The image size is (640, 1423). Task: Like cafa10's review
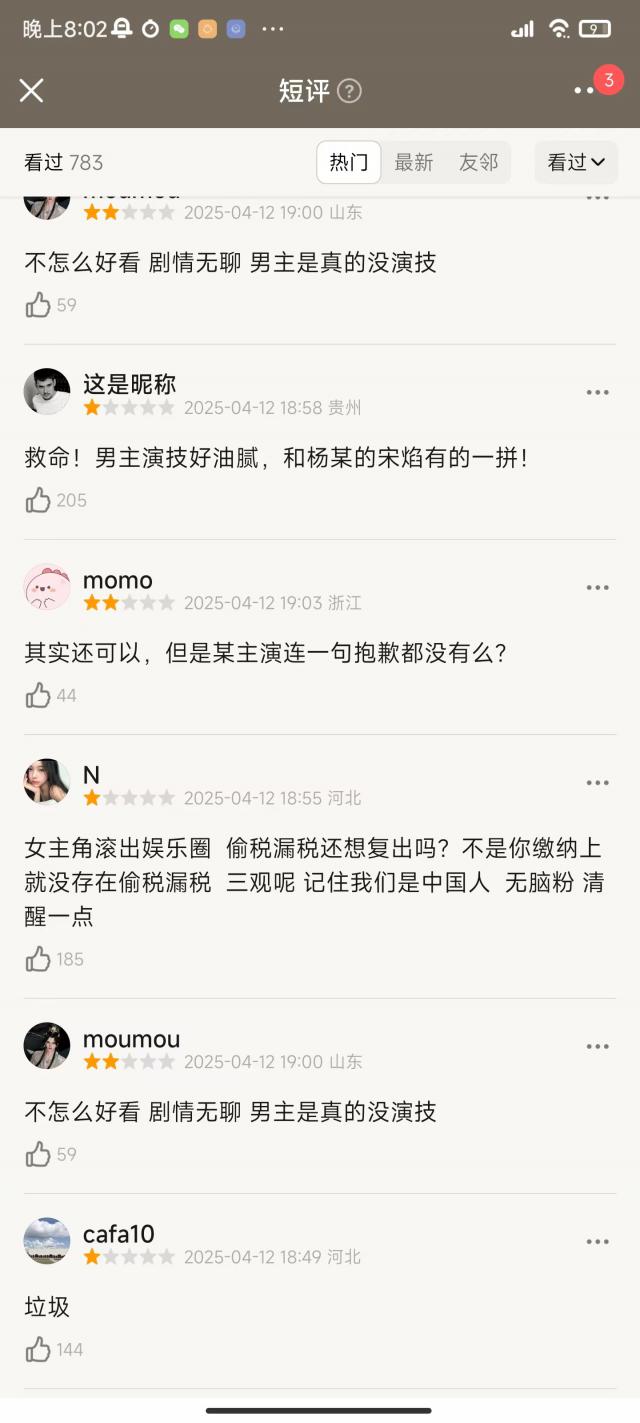pyautogui.click(x=39, y=1349)
